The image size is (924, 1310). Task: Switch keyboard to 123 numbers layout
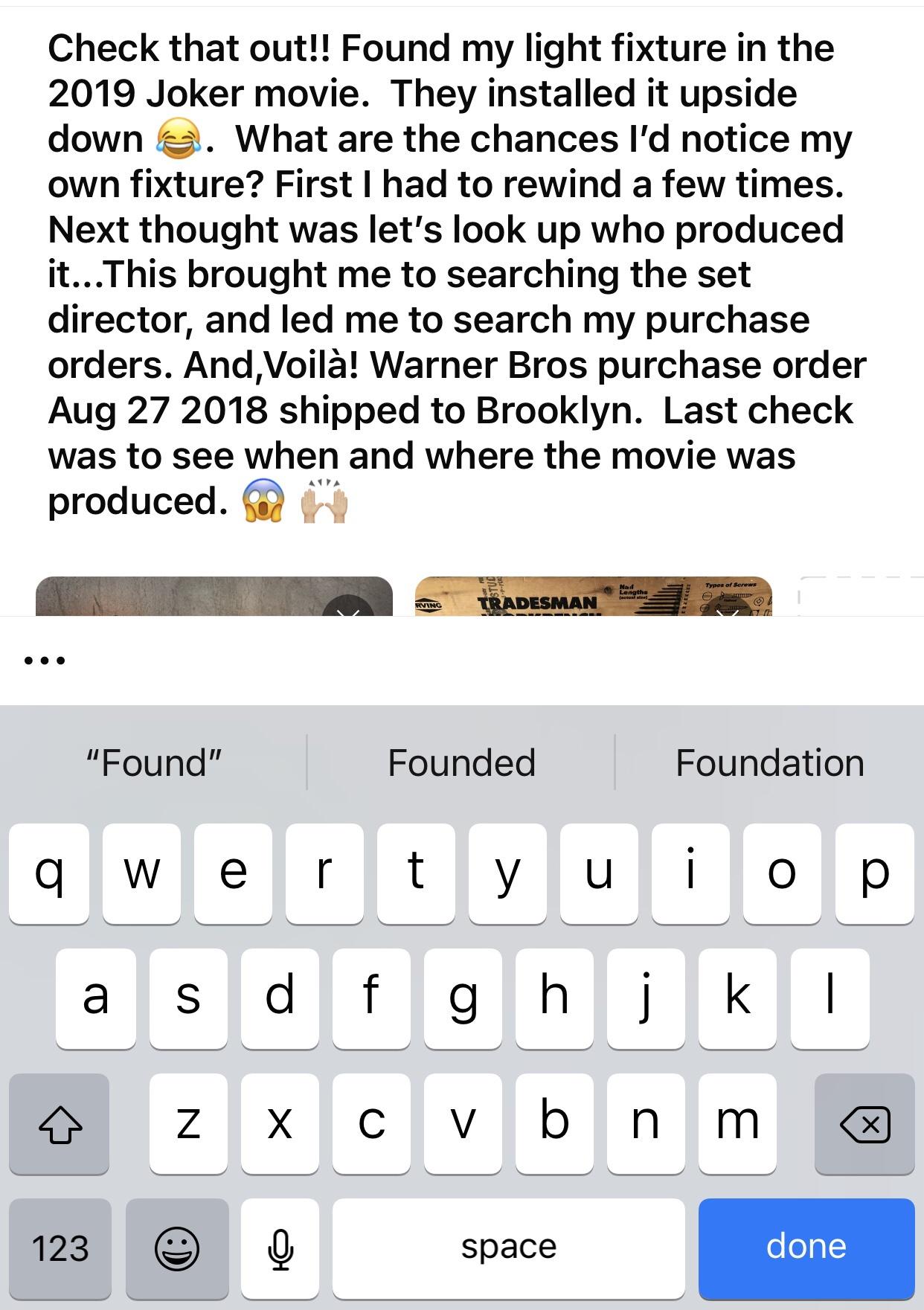[x=60, y=1247]
